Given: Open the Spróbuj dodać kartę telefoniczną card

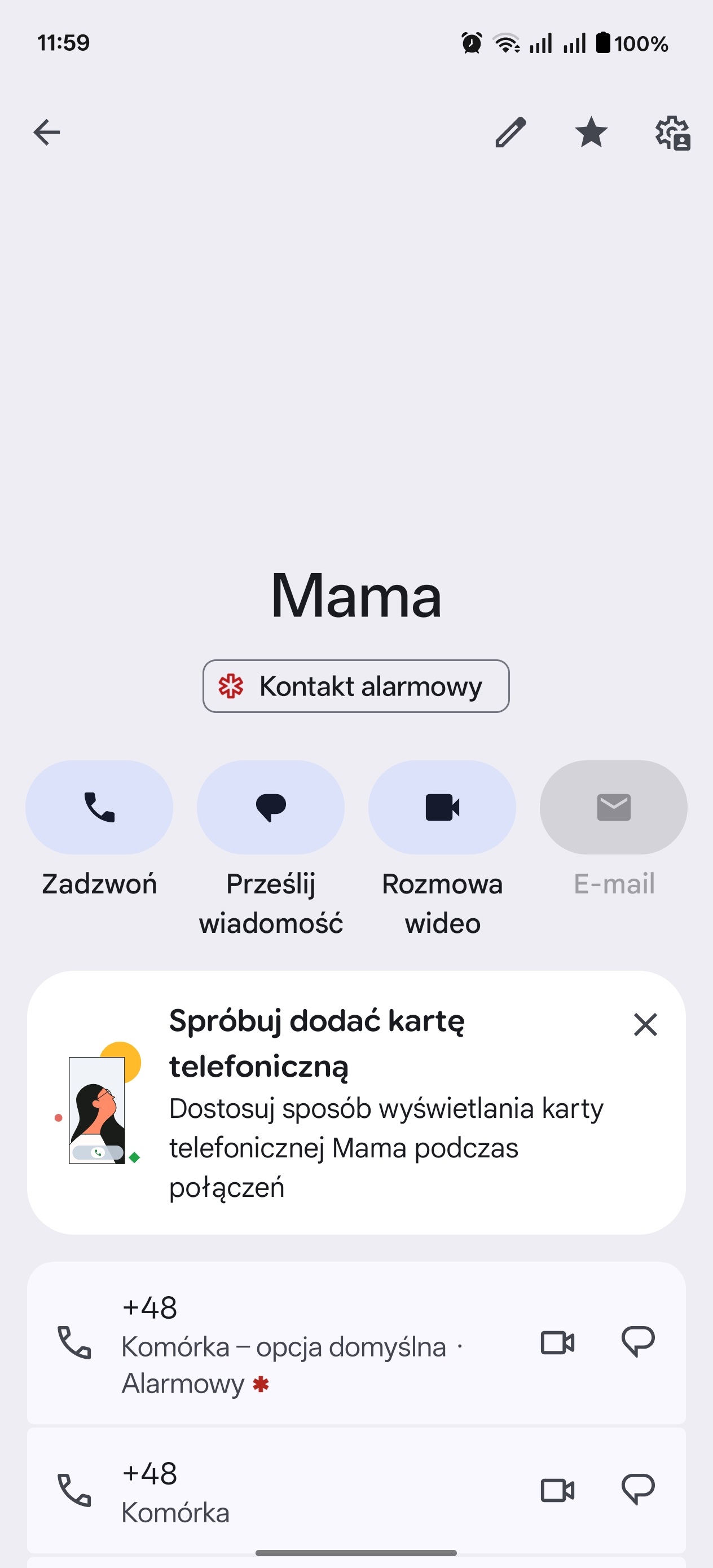Looking at the screenshot, I should point(356,1103).
